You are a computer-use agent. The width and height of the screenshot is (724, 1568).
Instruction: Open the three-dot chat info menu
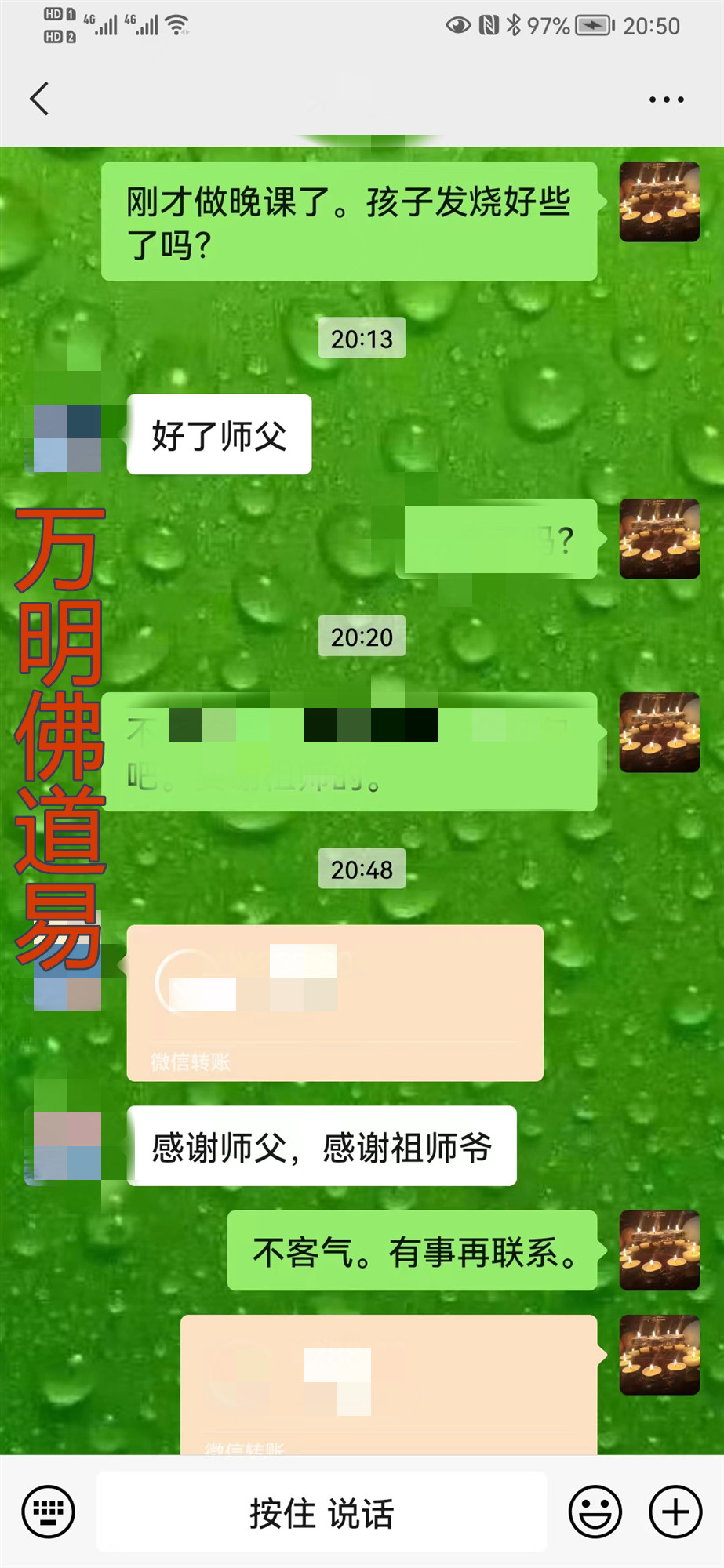pyautogui.click(x=666, y=100)
